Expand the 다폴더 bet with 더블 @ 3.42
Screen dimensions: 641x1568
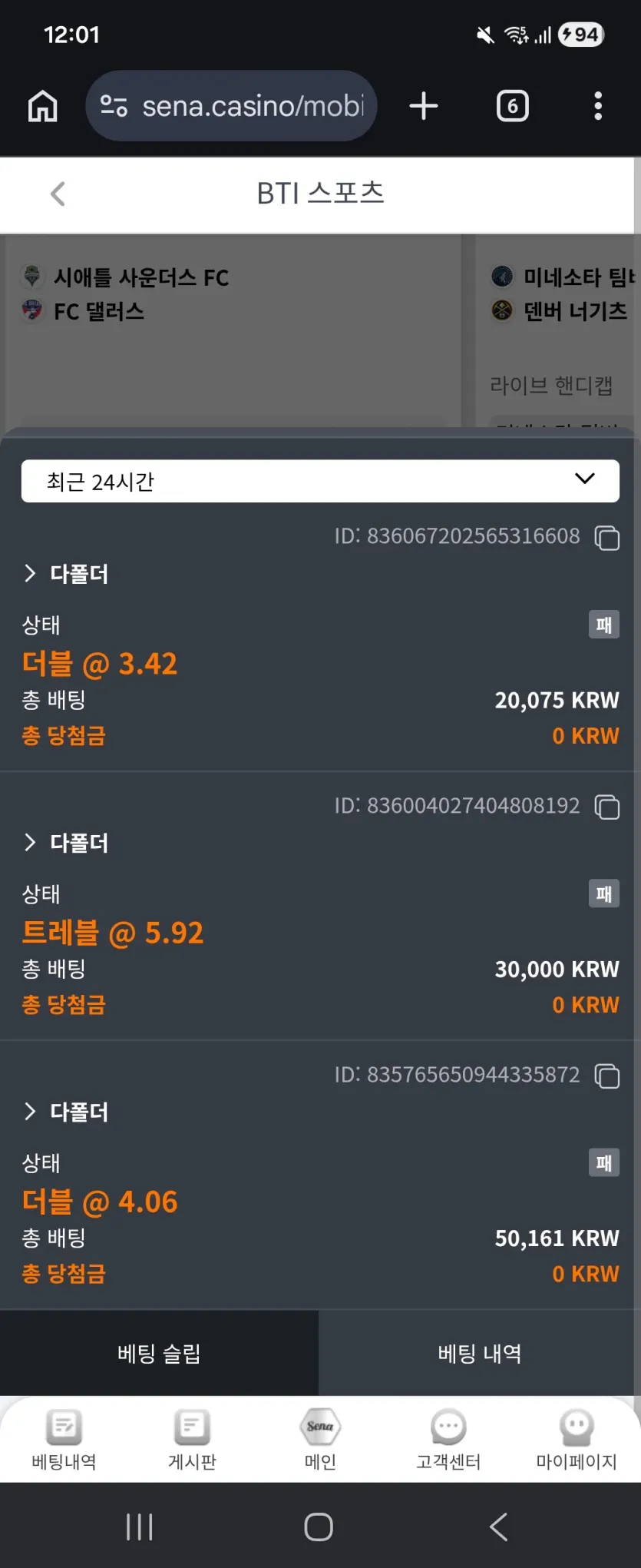(66, 573)
